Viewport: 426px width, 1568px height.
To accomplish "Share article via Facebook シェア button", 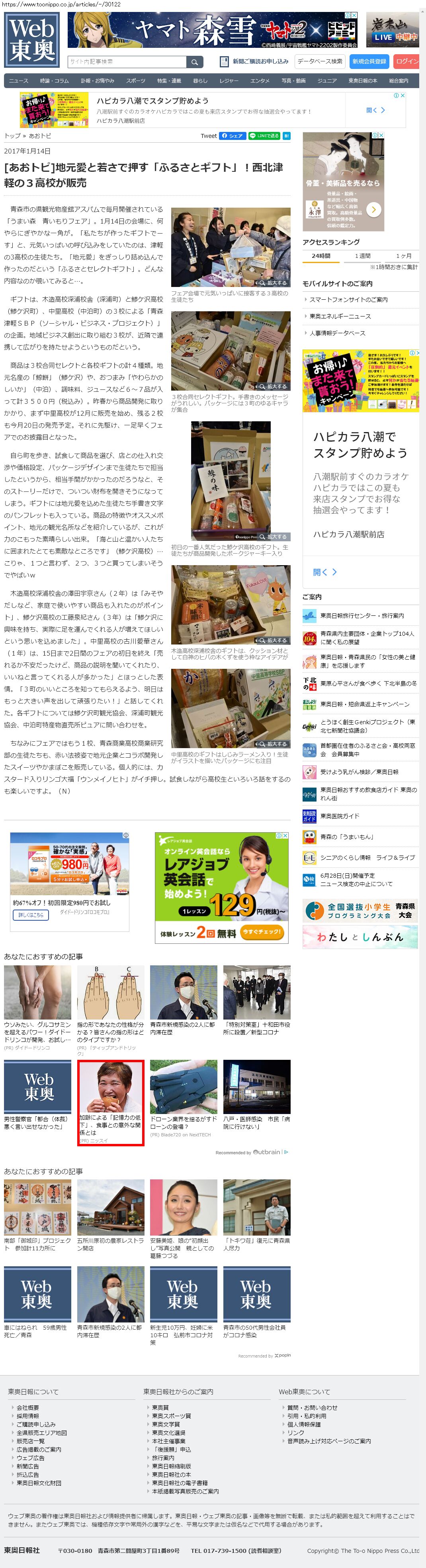I will click(232, 136).
